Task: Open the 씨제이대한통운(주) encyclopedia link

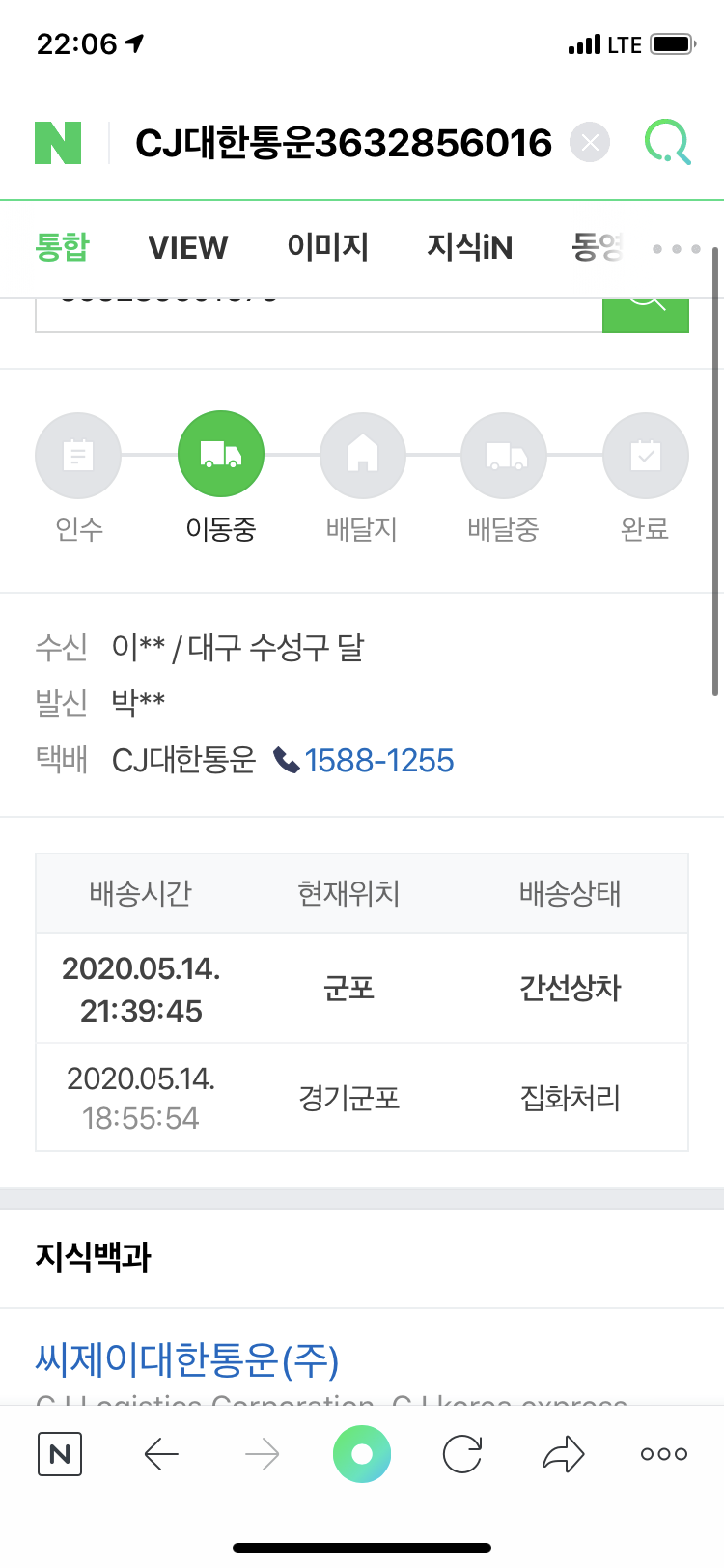Action: pos(187,1359)
